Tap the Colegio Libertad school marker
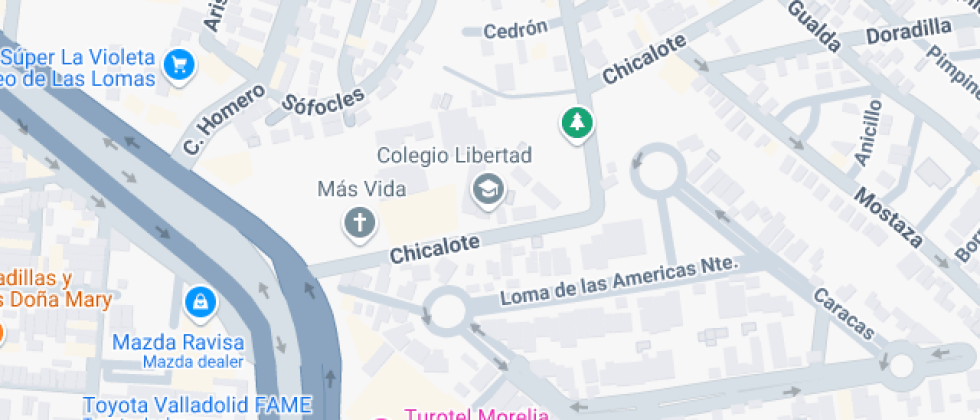The width and height of the screenshot is (980, 420). [x=488, y=187]
